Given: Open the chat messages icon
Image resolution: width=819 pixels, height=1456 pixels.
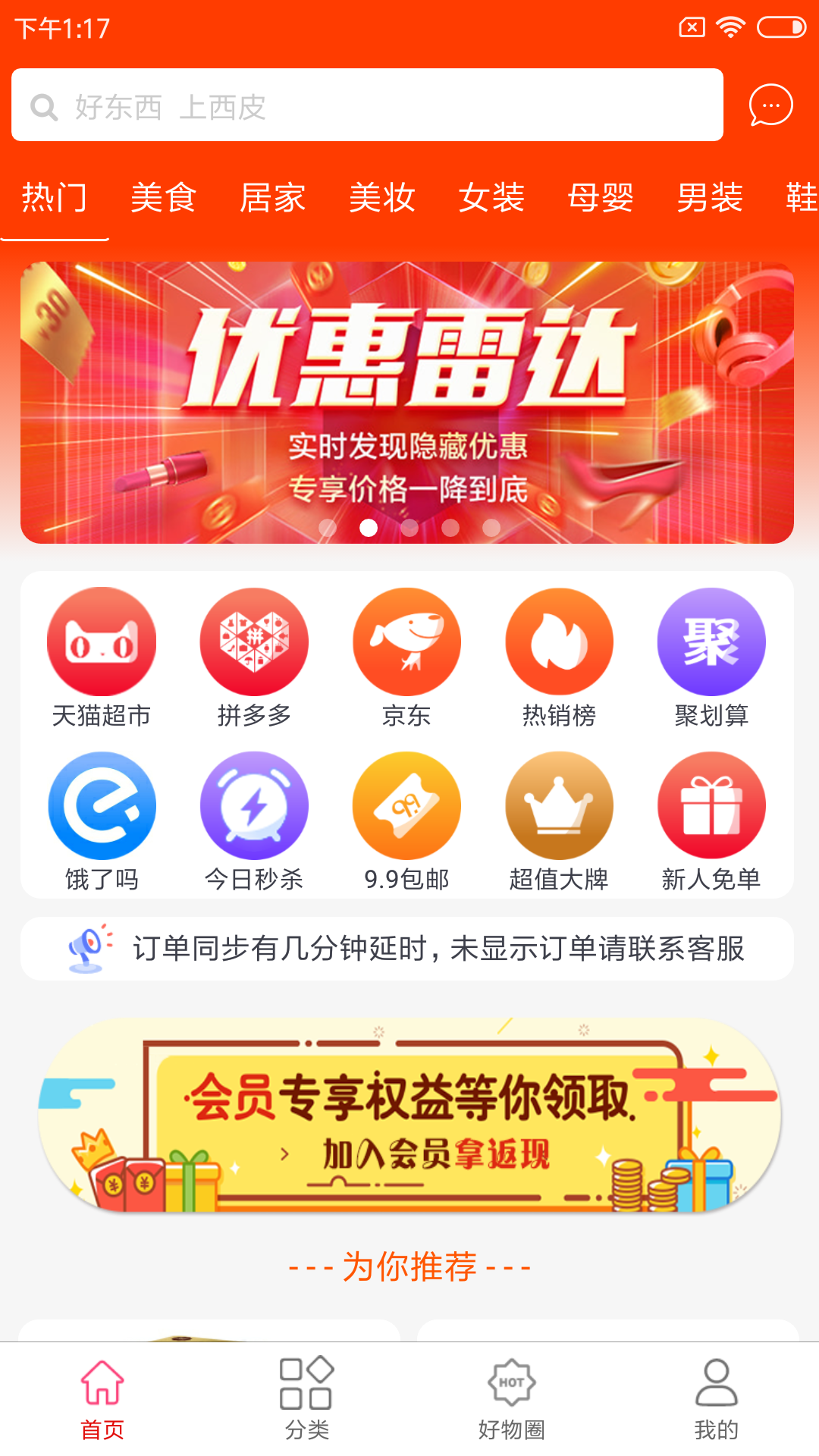Looking at the screenshot, I should [770, 105].
